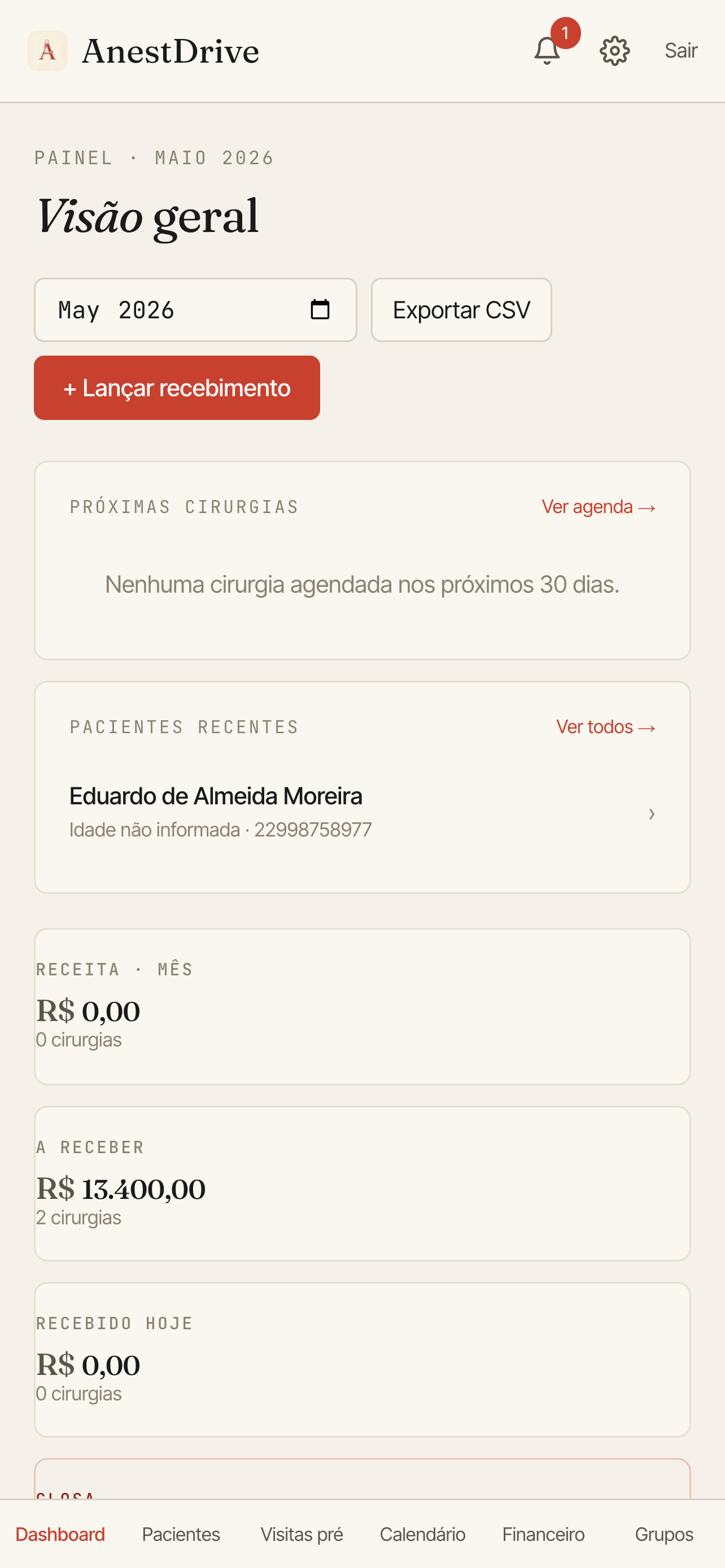Switch to the Pacientes tab

point(181,1535)
